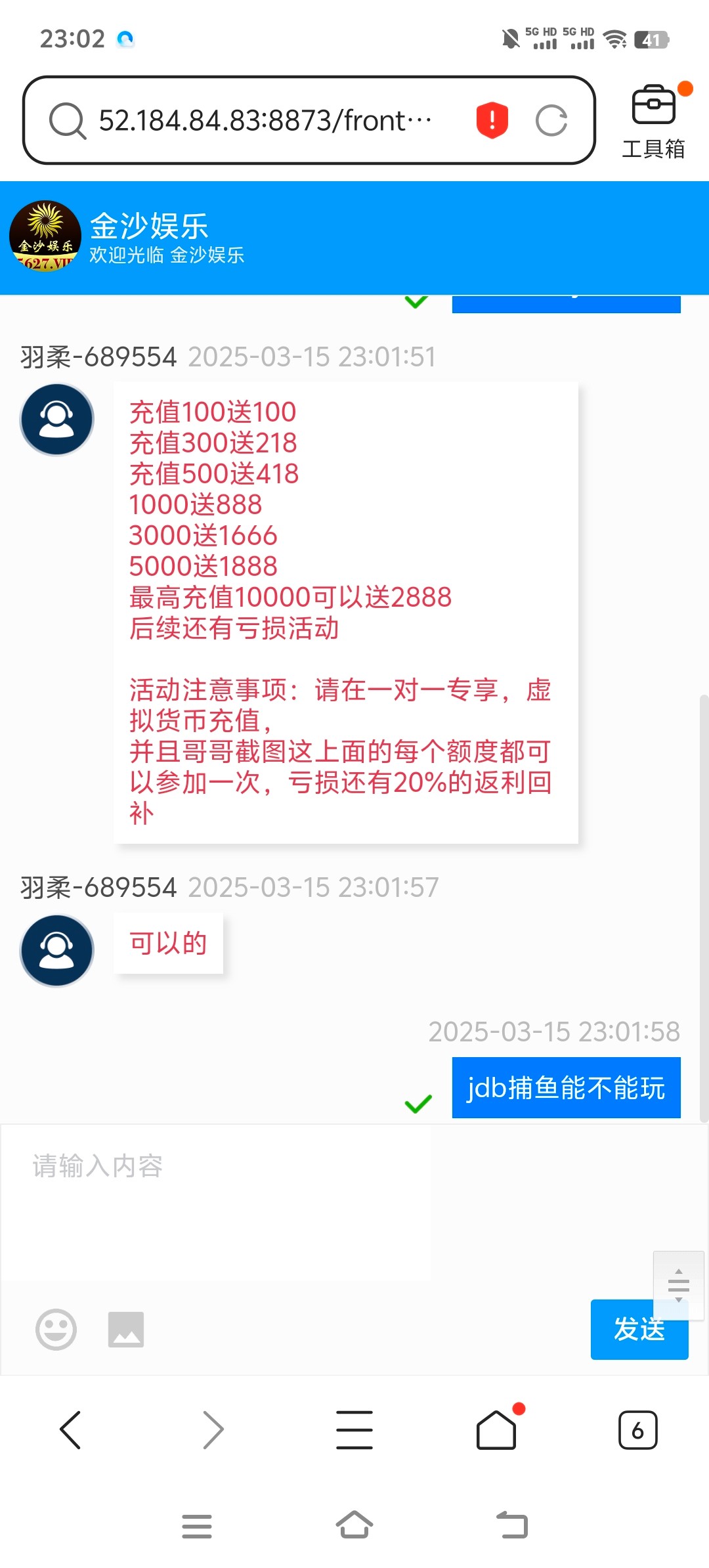Navigate back with the left arrow
709x1568 pixels.
[70, 1429]
